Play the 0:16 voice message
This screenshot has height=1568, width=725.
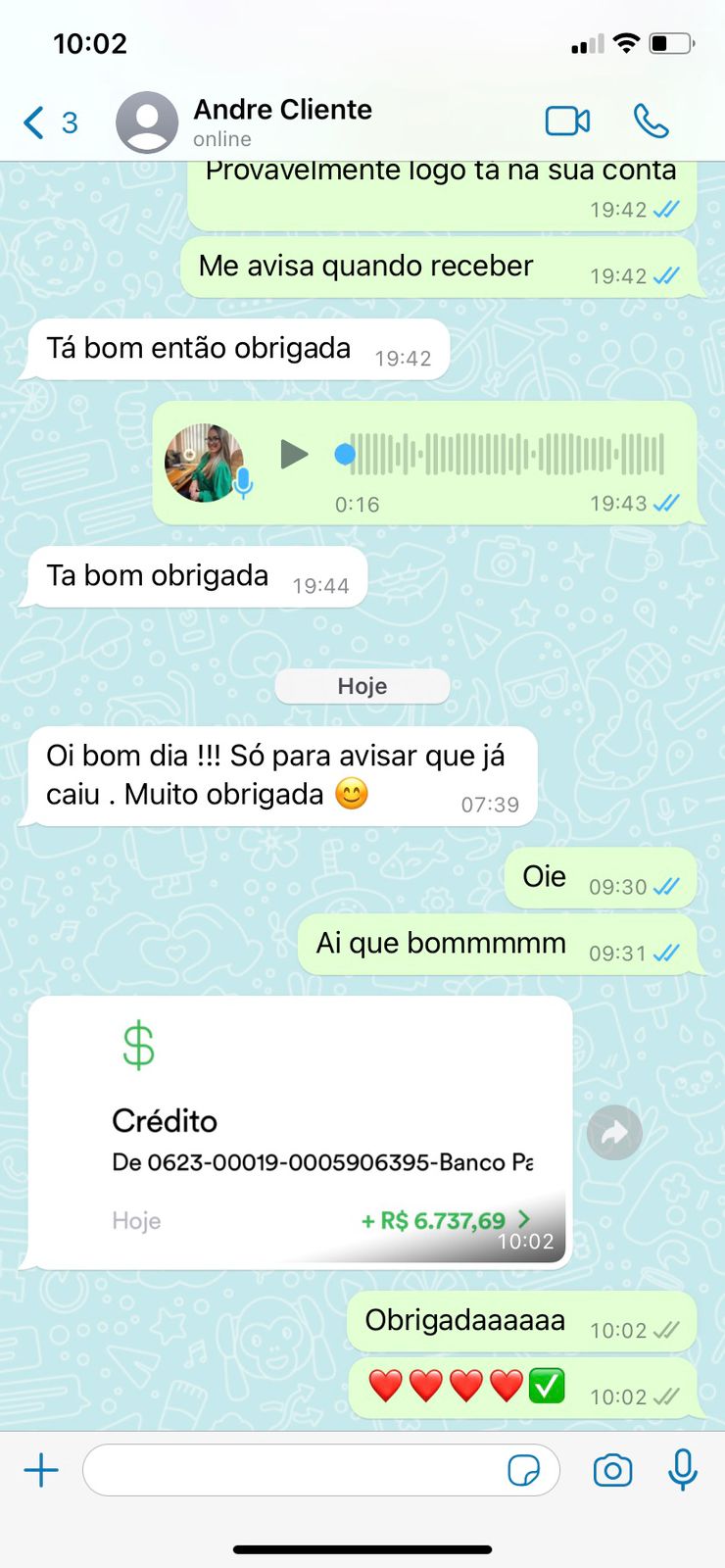294,454
